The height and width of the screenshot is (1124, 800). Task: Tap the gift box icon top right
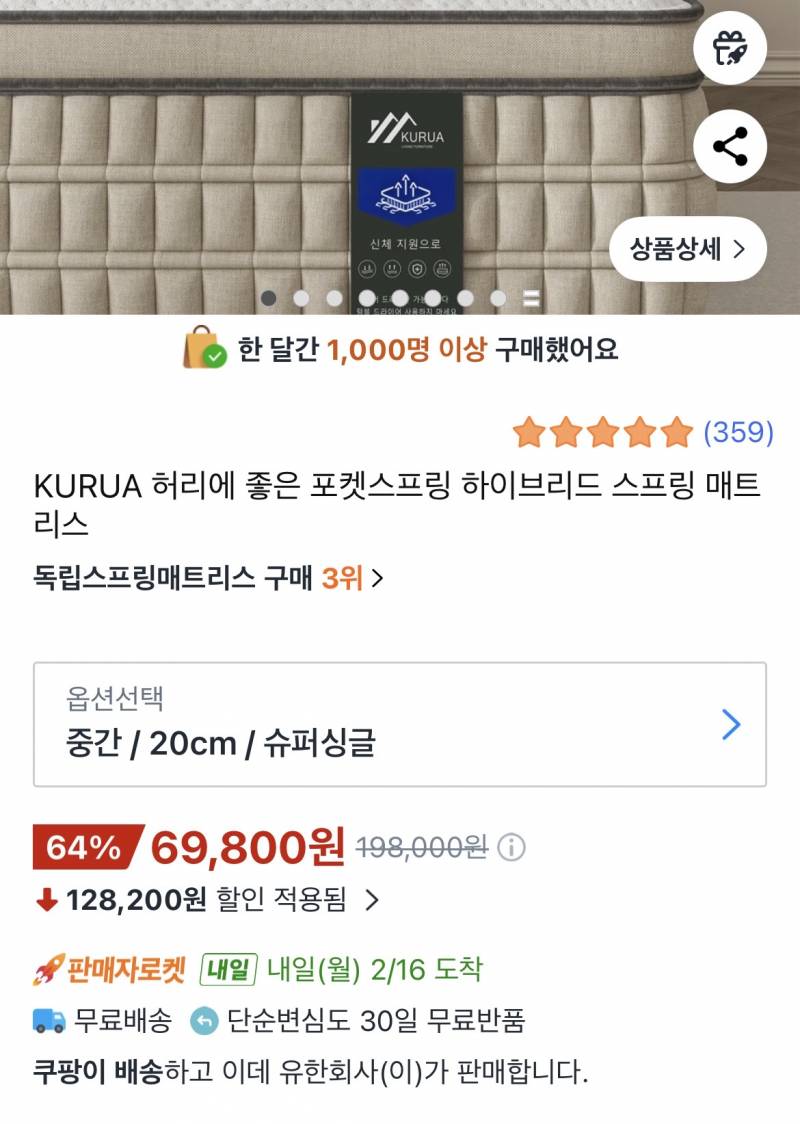tap(730, 49)
